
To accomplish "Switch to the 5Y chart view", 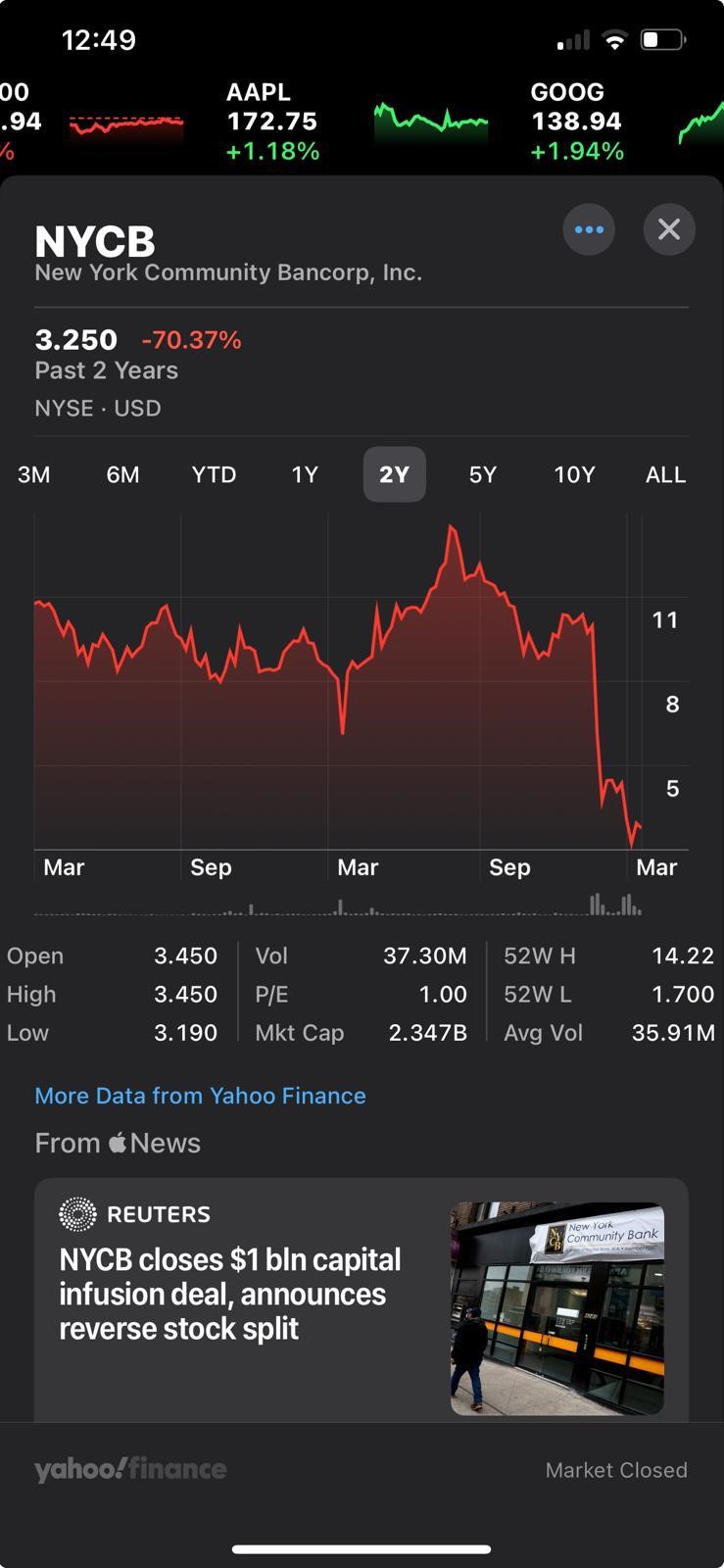I will pos(481,474).
